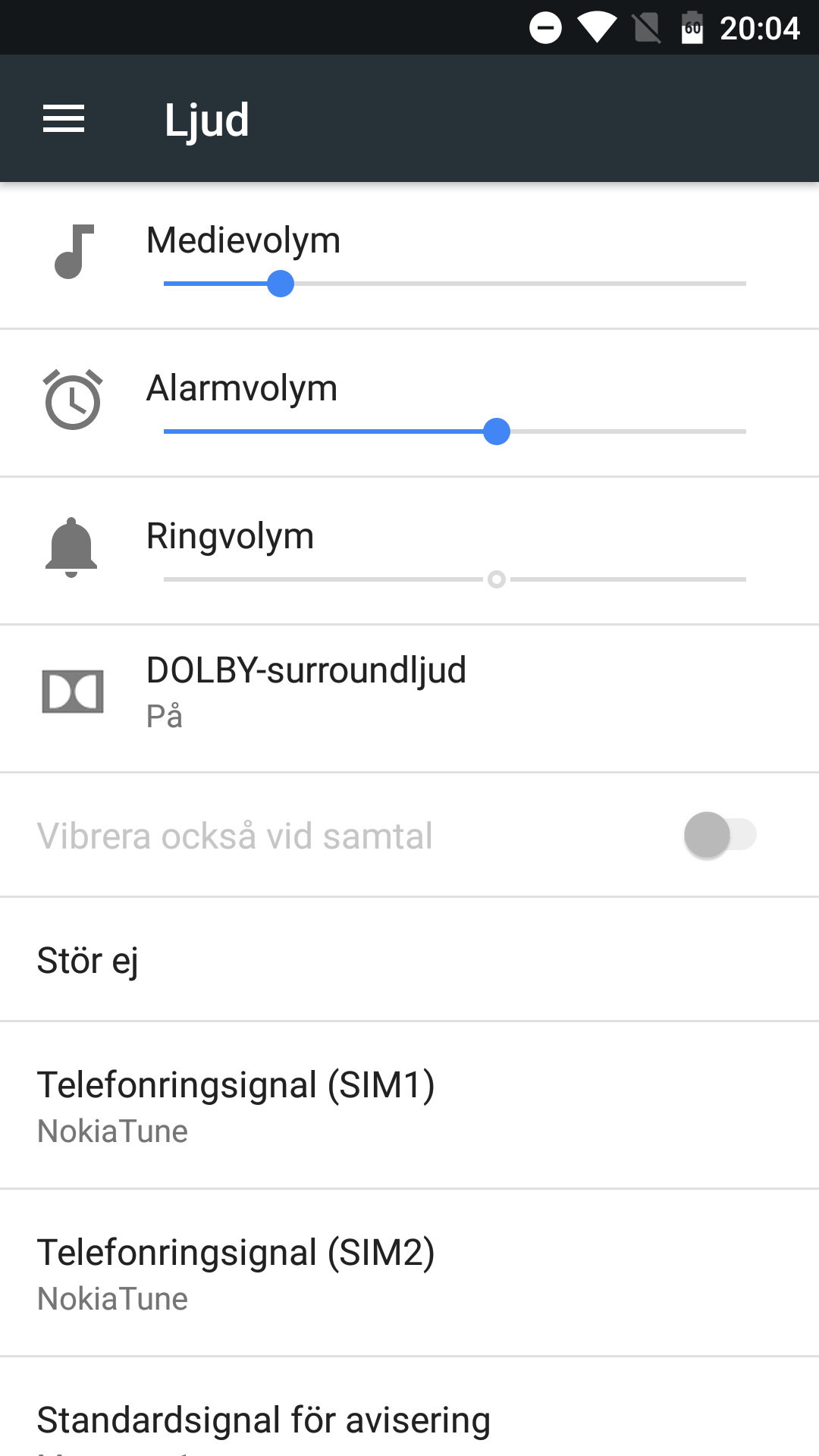Image resolution: width=819 pixels, height=1456 pixels.
Task: Open the hamburger navigation menu
Action: coord(64,119)
